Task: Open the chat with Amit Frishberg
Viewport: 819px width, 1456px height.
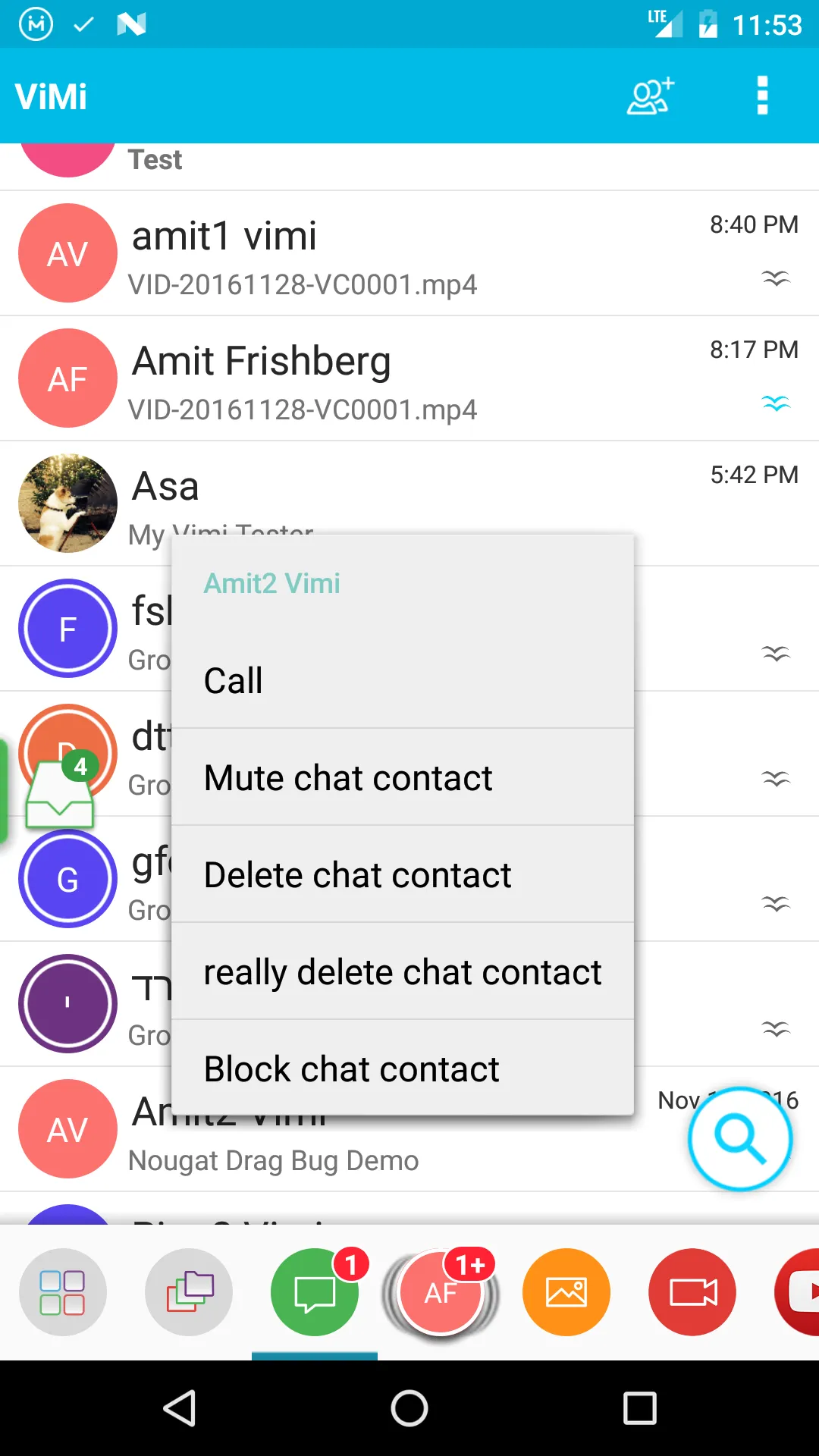Action: coord(409,378)
